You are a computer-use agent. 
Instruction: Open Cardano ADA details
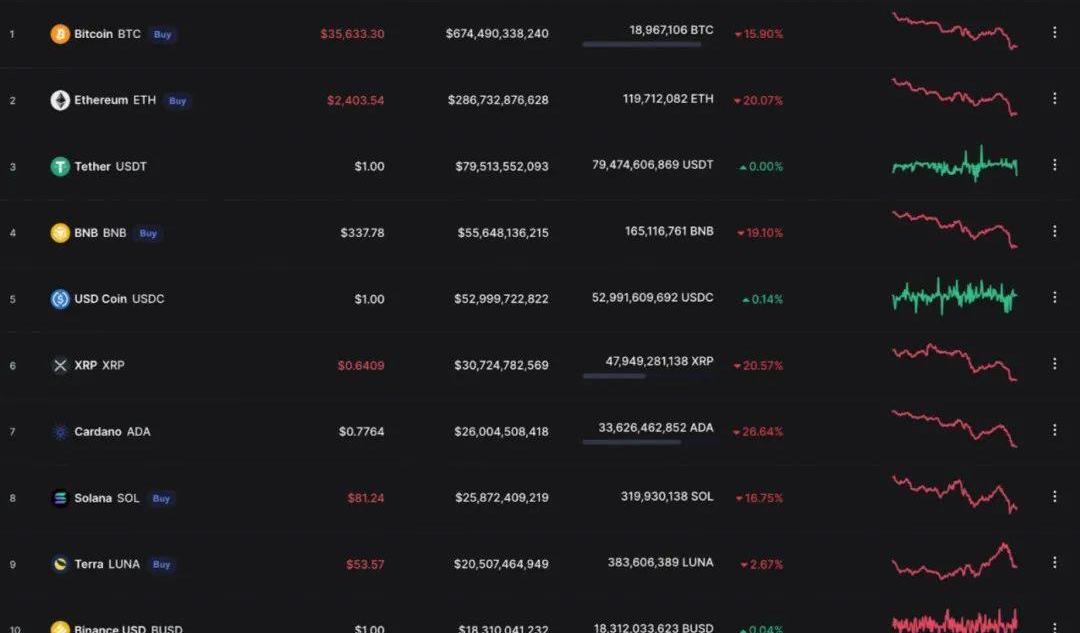[113, 431]
